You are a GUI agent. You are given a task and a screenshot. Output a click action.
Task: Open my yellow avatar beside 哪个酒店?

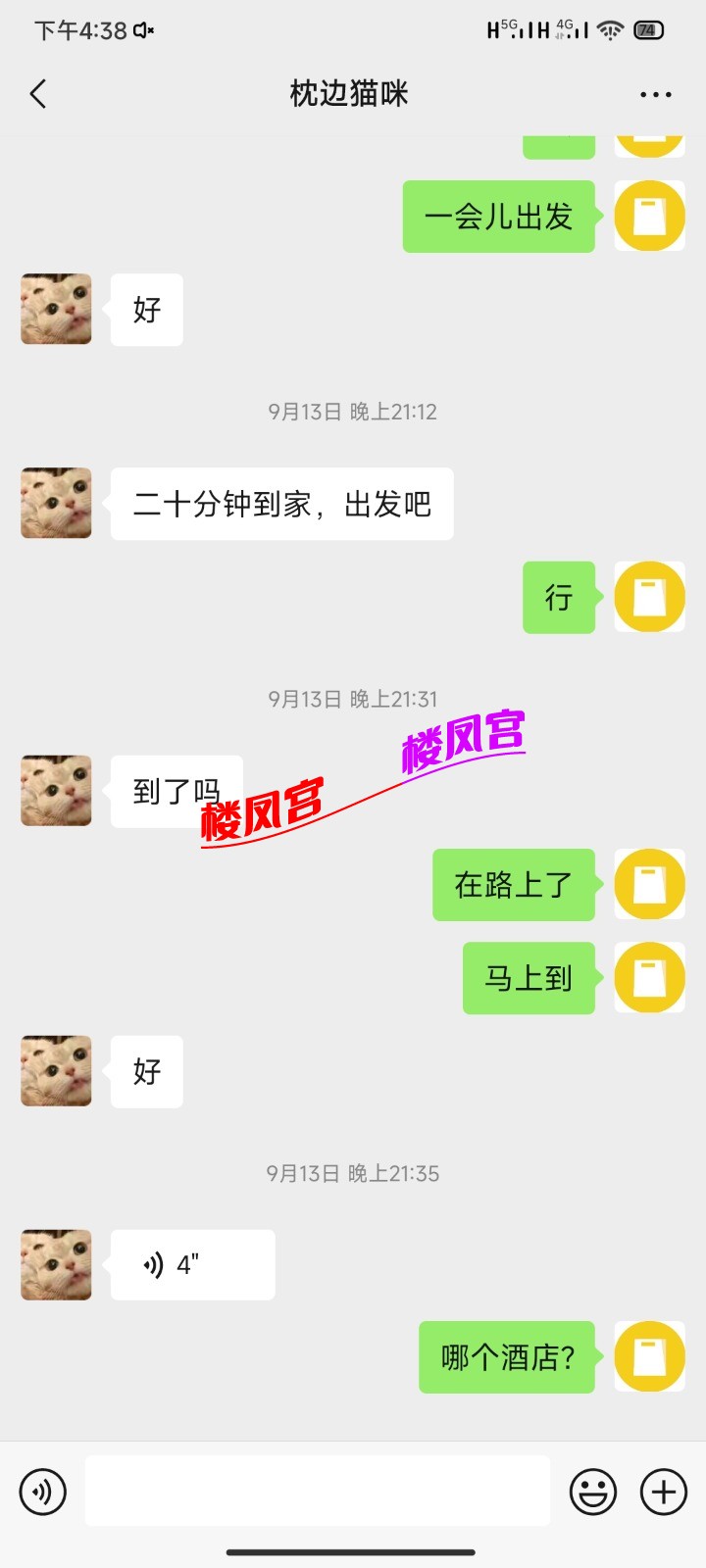click(x=649, y=1357)
